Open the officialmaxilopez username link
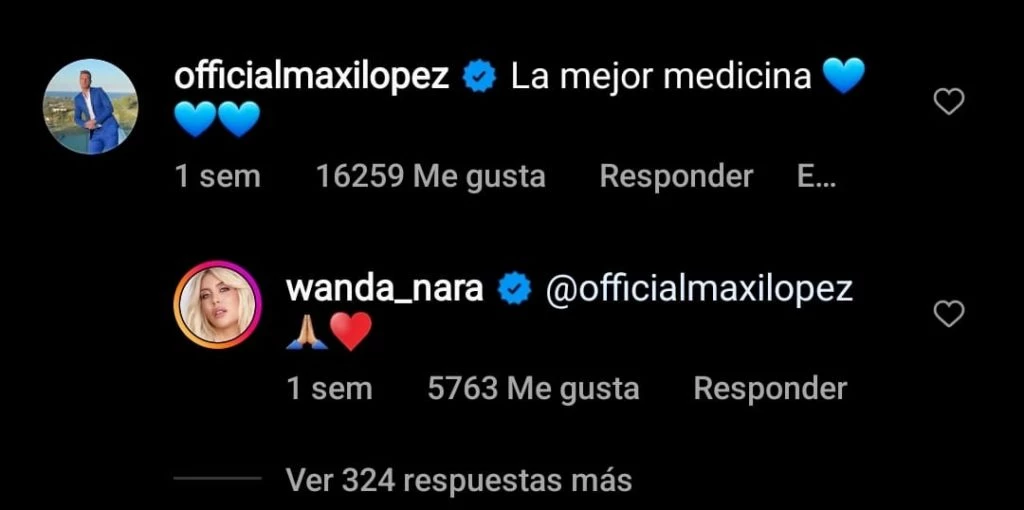Image resolution: width=1024 pixels, height=510 pixels. pyautogui.click(x=311, y=77)
